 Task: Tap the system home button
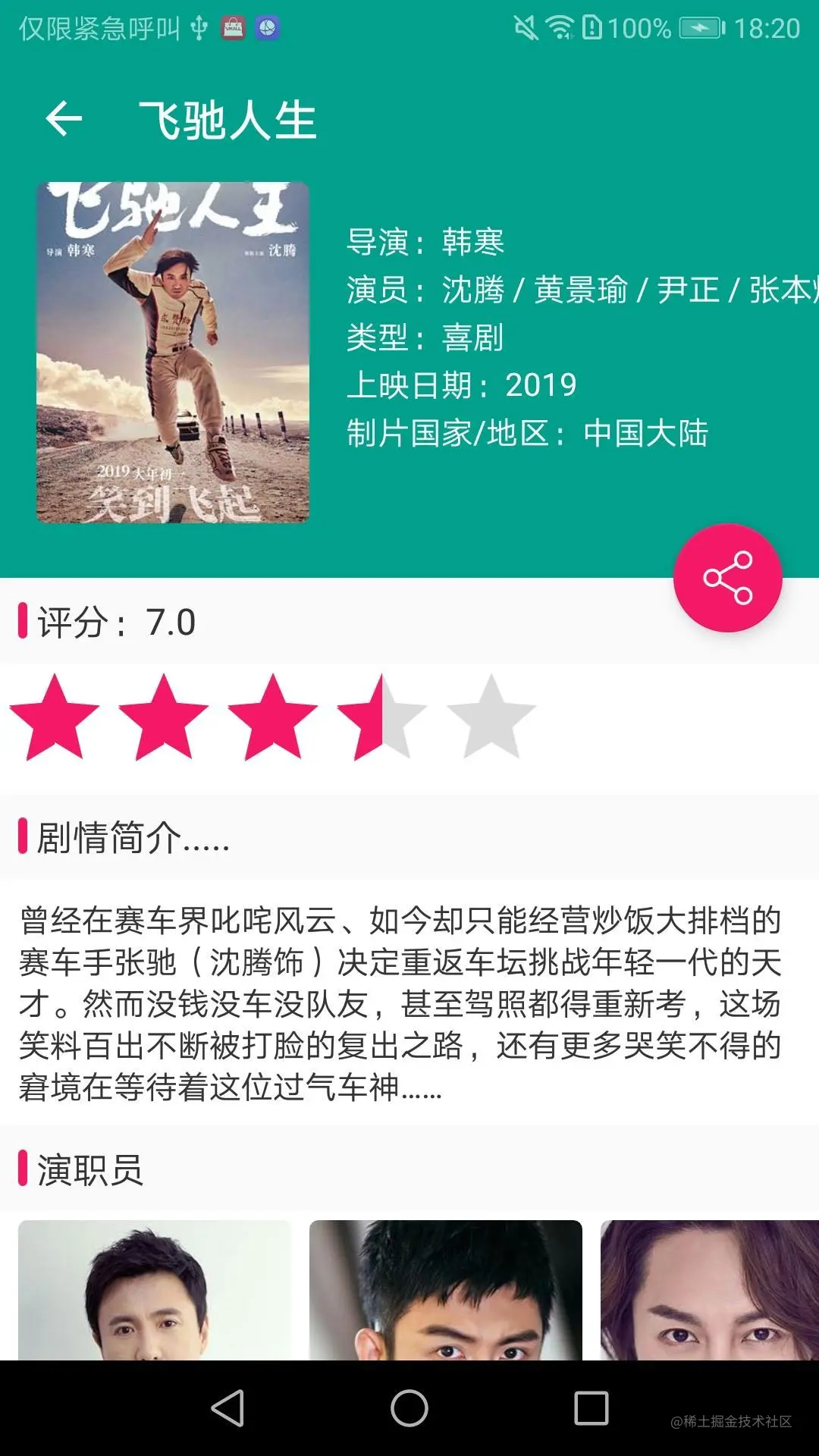[x=409, y=1408]
